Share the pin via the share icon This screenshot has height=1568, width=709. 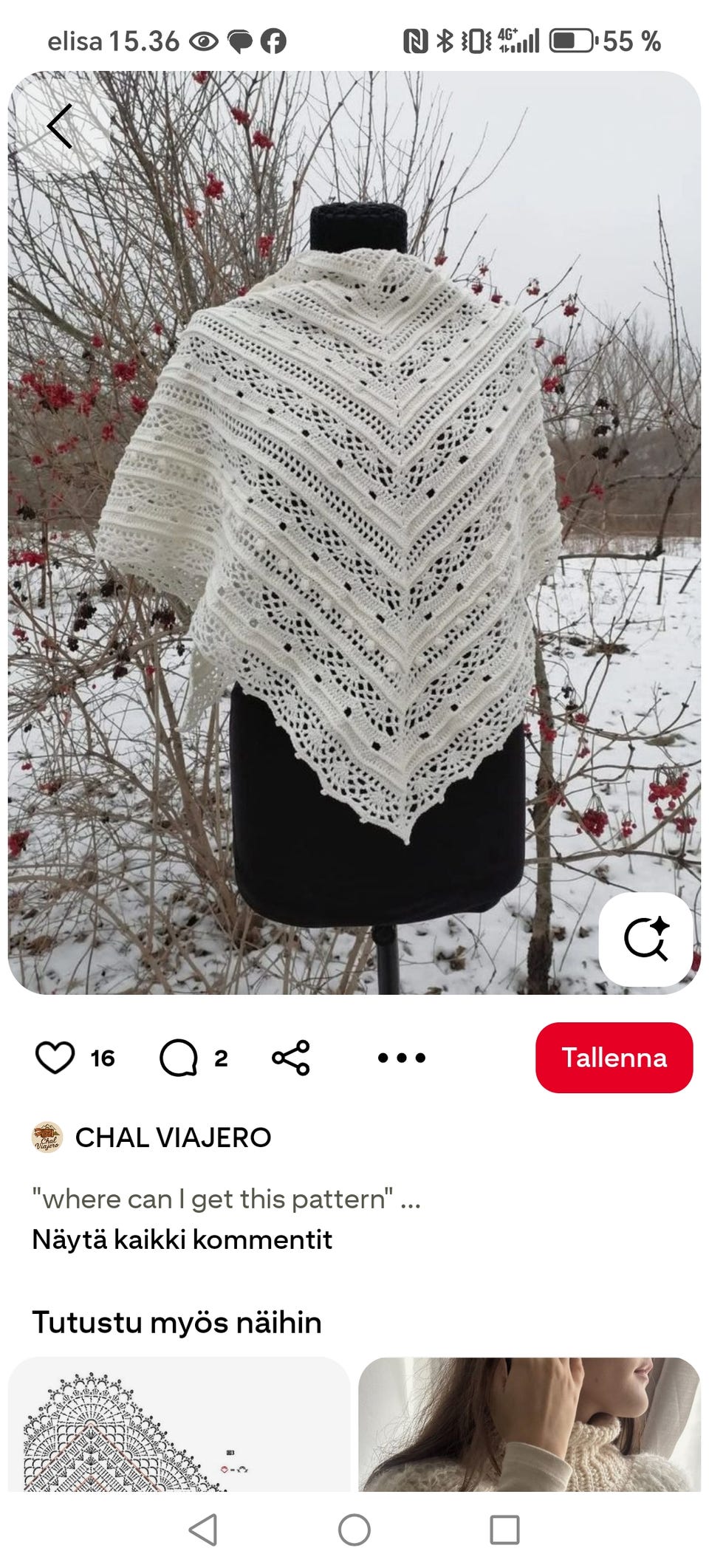pos(290,1058)
